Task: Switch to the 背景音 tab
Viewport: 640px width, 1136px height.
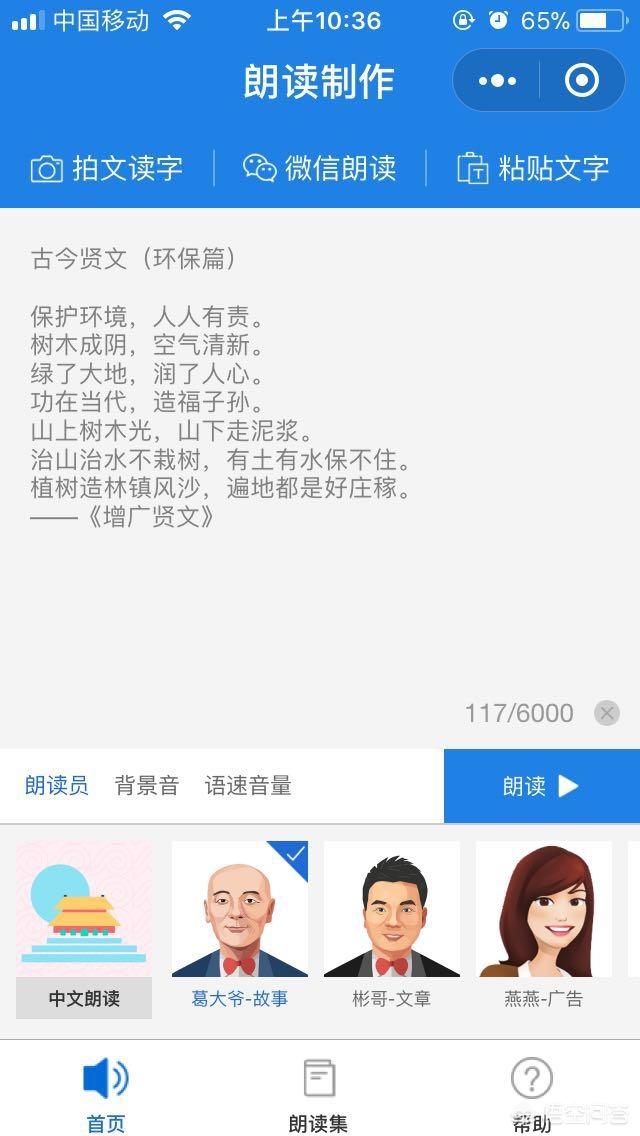Action: tap(146, 786)
